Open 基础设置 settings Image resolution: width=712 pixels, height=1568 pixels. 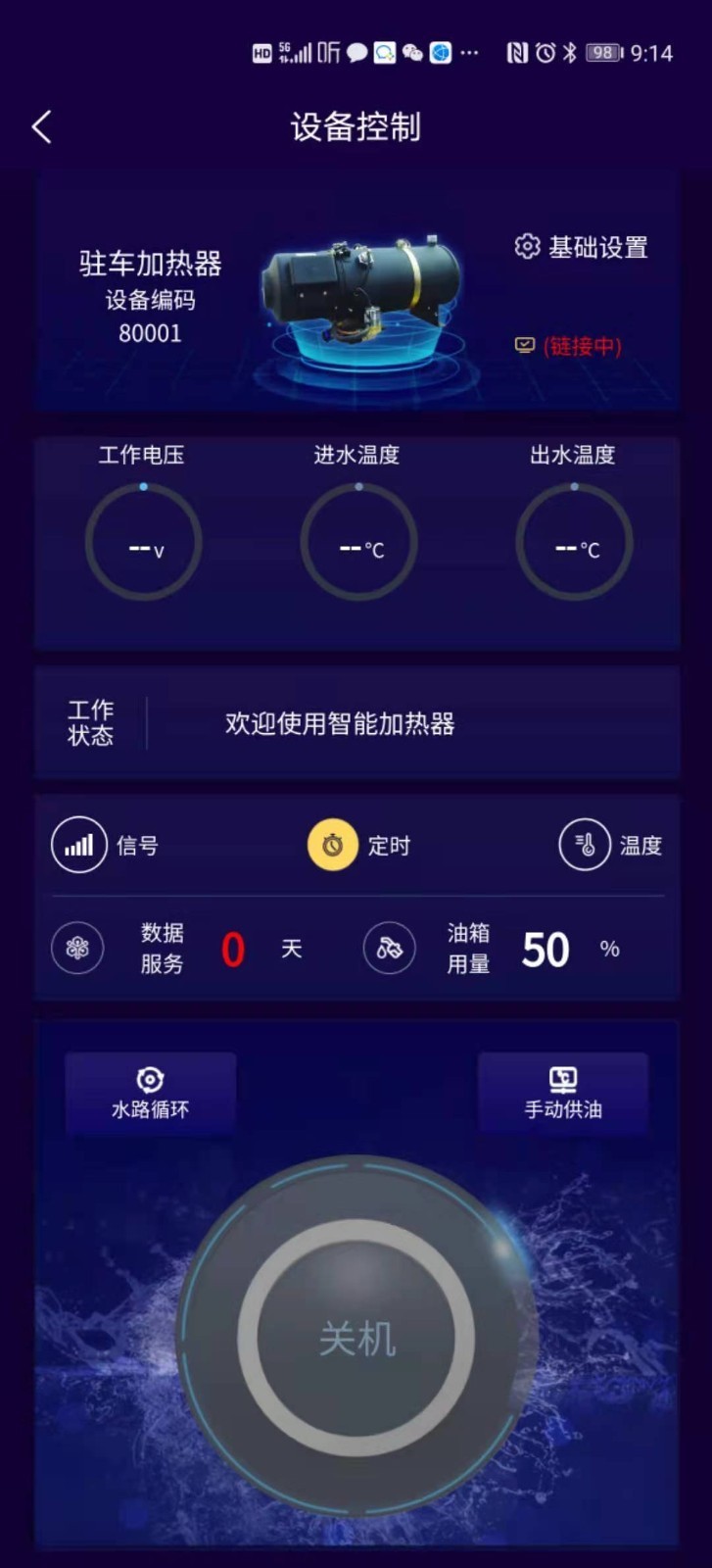[x=582, y=247]
